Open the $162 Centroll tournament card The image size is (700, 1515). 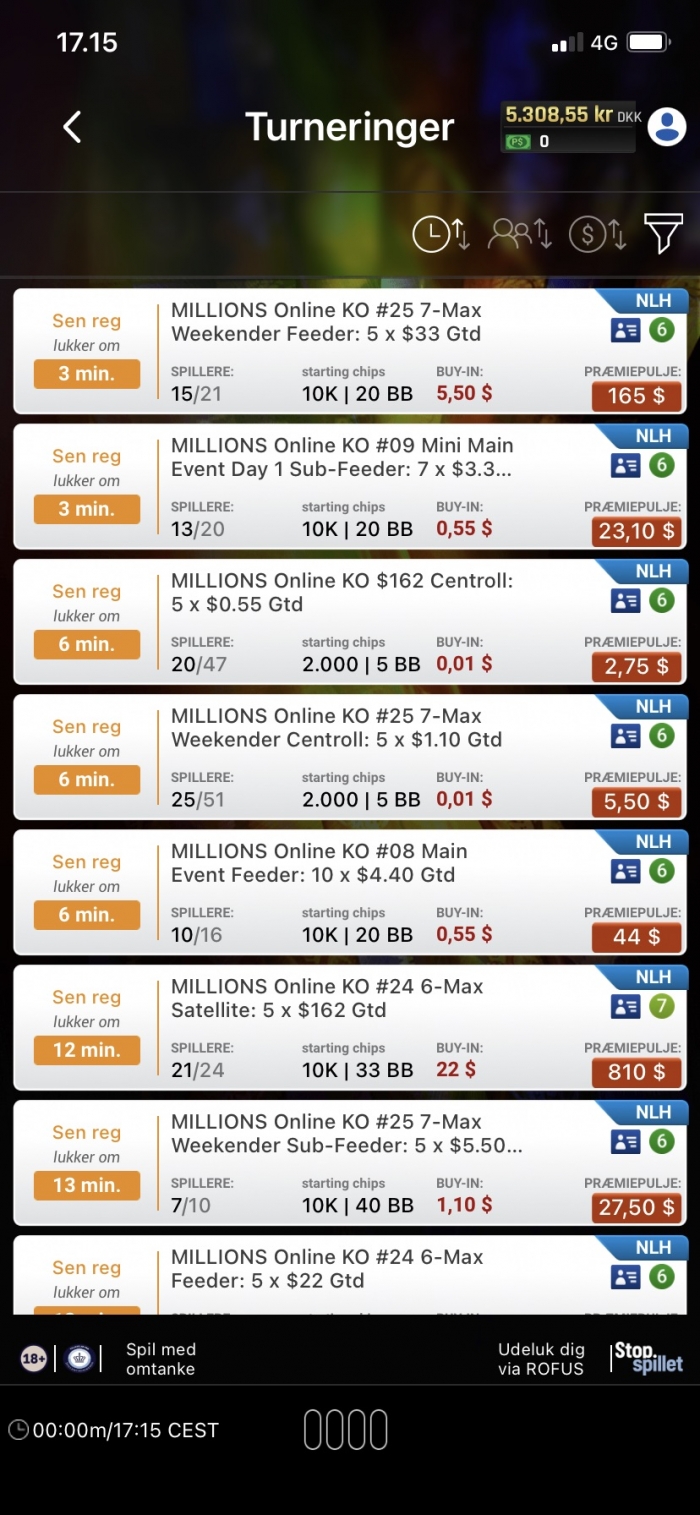pos(350,621)
